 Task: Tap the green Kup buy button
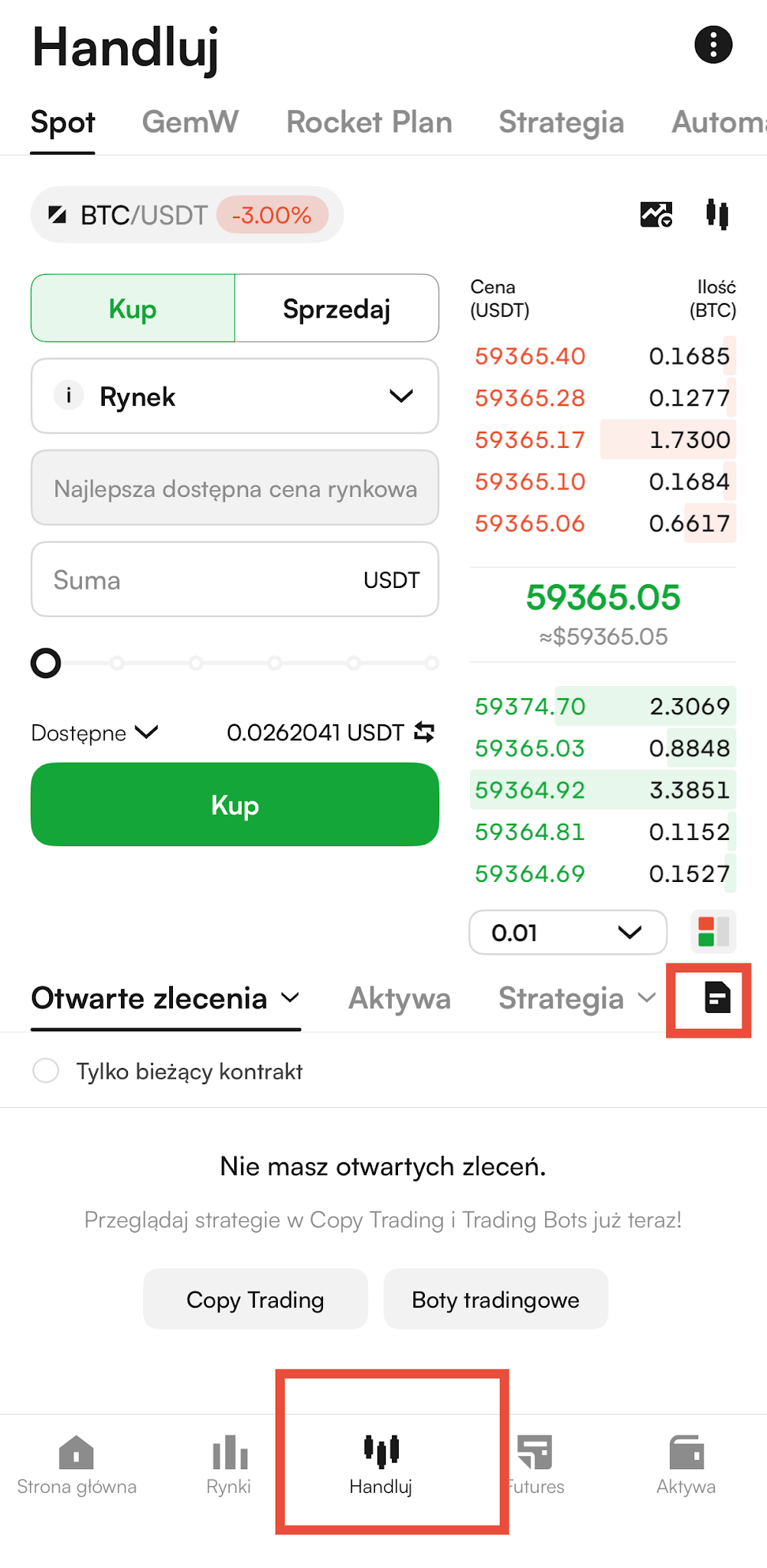(235, 805)
